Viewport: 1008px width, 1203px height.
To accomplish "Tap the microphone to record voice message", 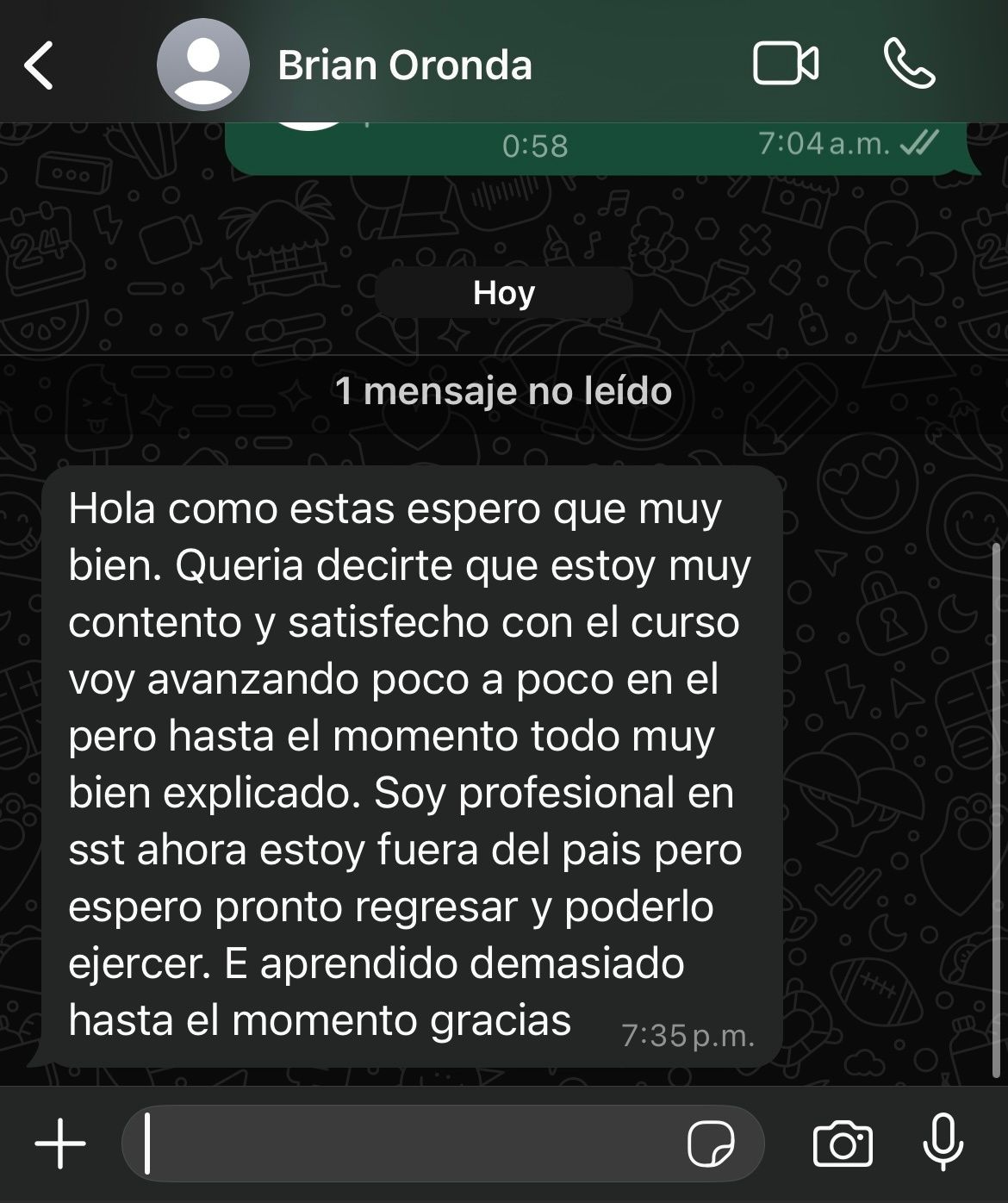I will (943, 1142).
